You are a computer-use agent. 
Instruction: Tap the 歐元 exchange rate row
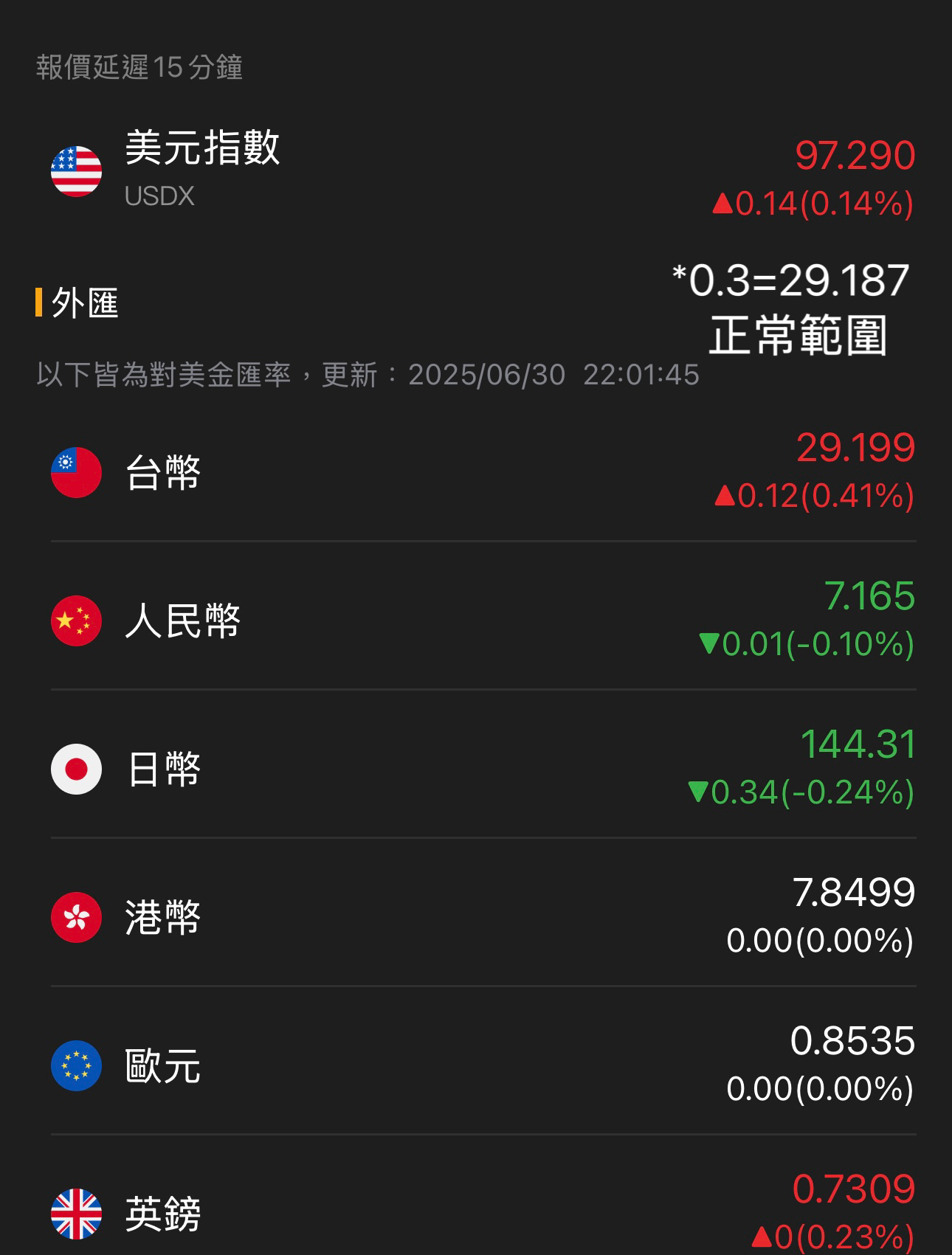point(163,1065)
